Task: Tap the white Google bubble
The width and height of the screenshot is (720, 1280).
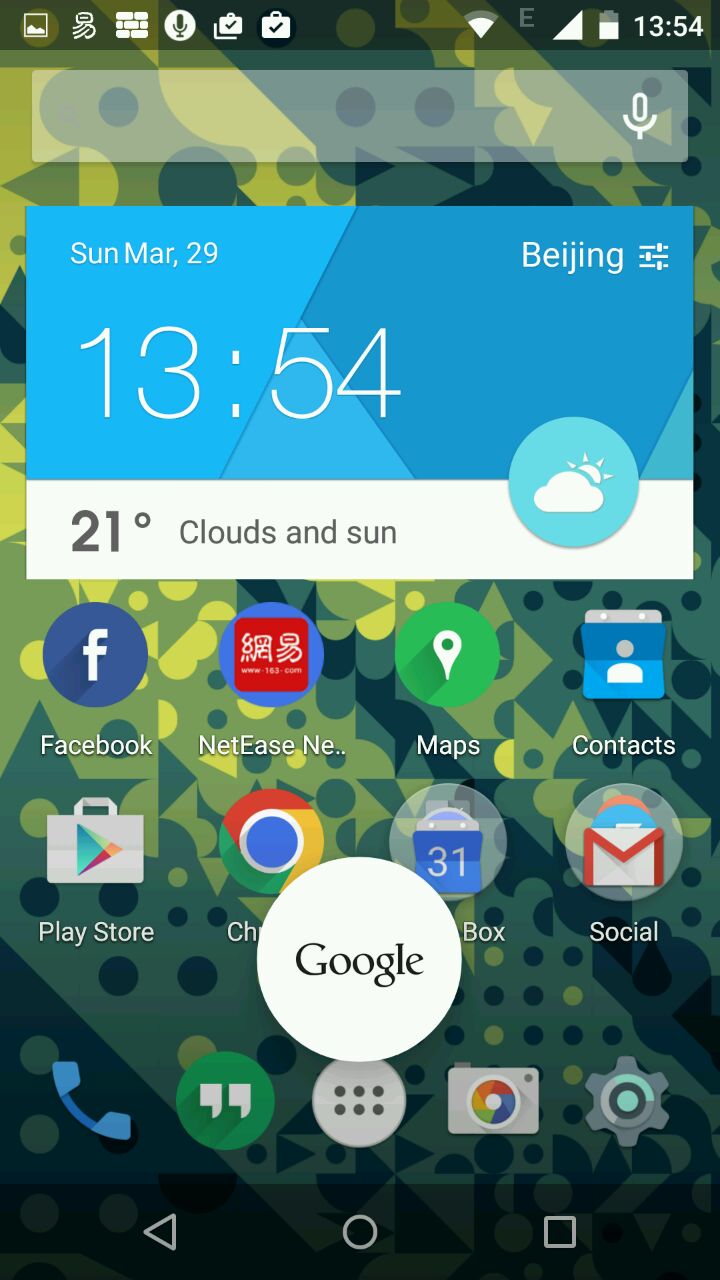Action: [359, 960]
